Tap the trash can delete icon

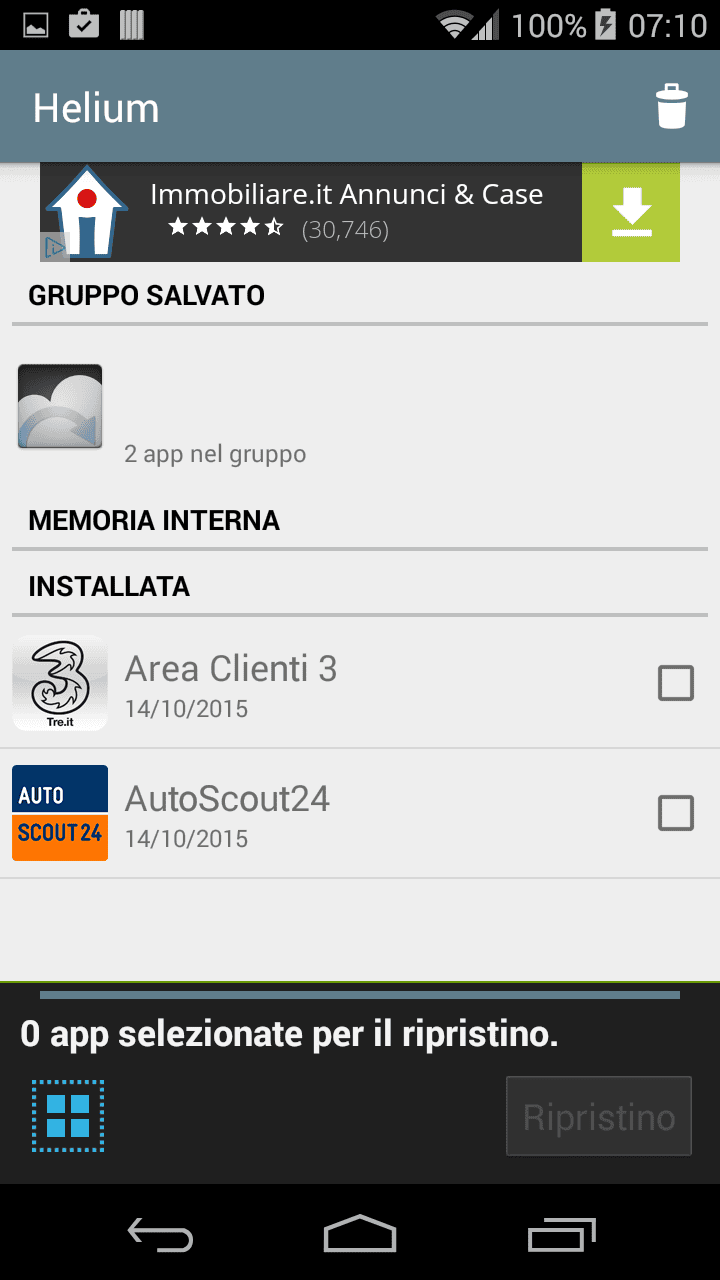point(672,107)
